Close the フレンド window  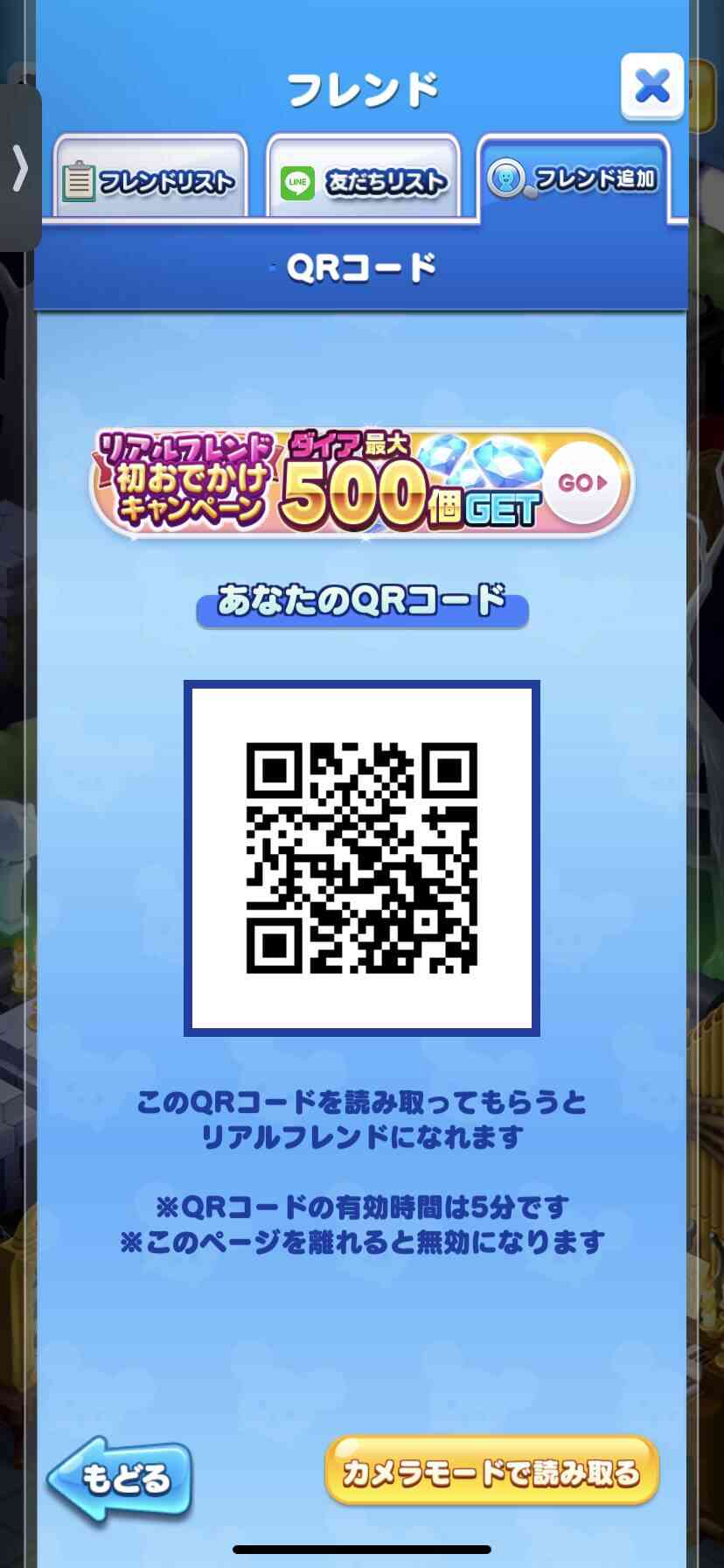point(652,87)
